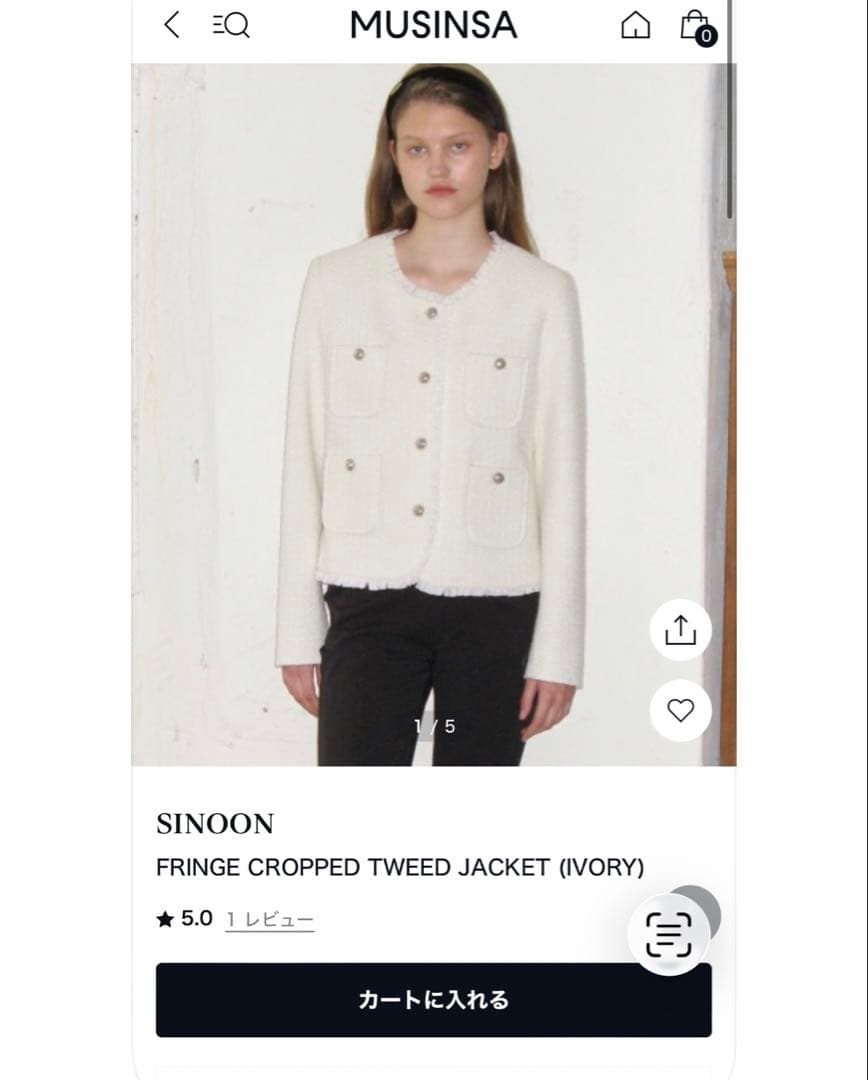Go back to the previous page
The height and width of the screenshot is (1080, 868).
pyautogui.click(x=172, y=24)
